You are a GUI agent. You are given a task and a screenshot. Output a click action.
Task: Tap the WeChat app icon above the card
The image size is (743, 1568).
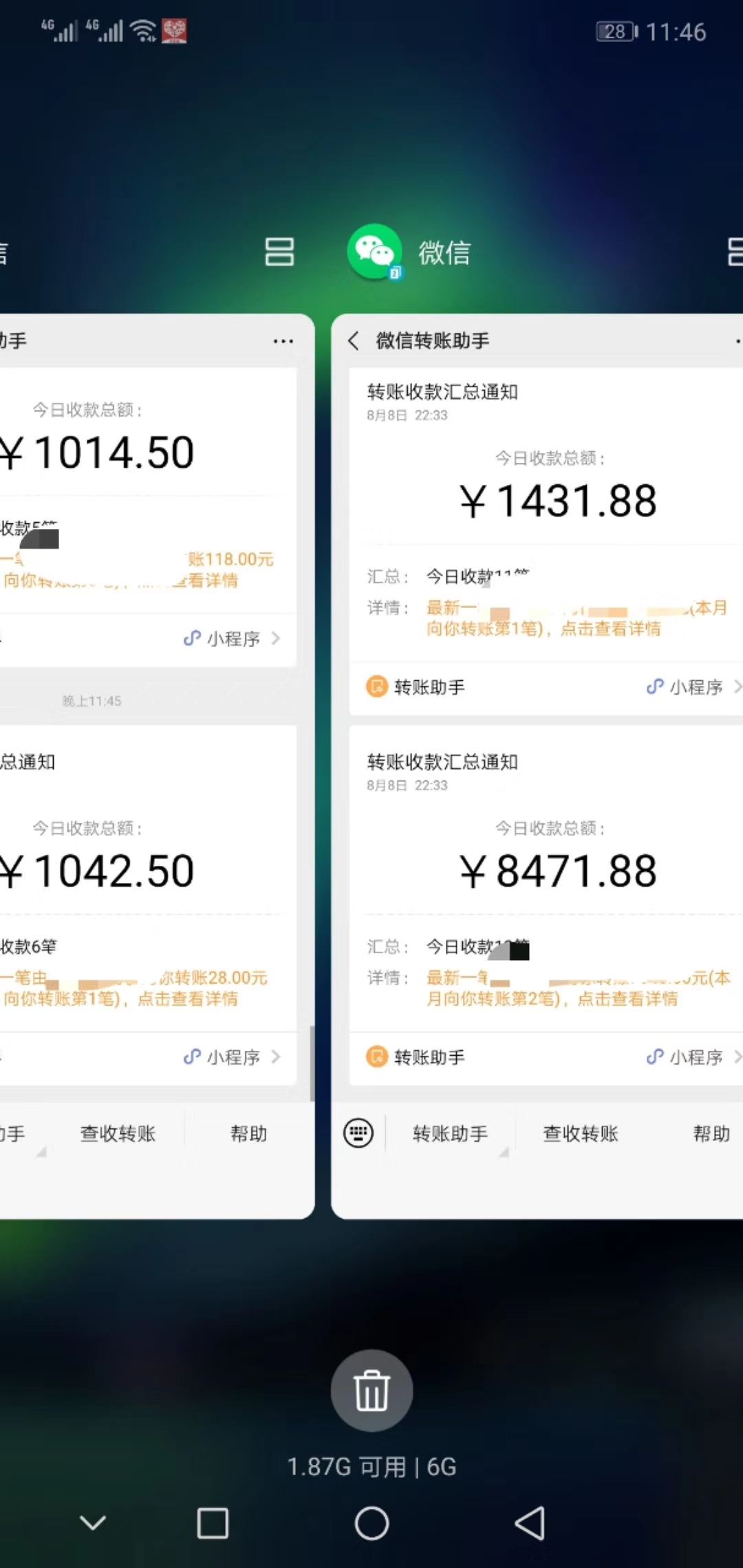[374, 252]
